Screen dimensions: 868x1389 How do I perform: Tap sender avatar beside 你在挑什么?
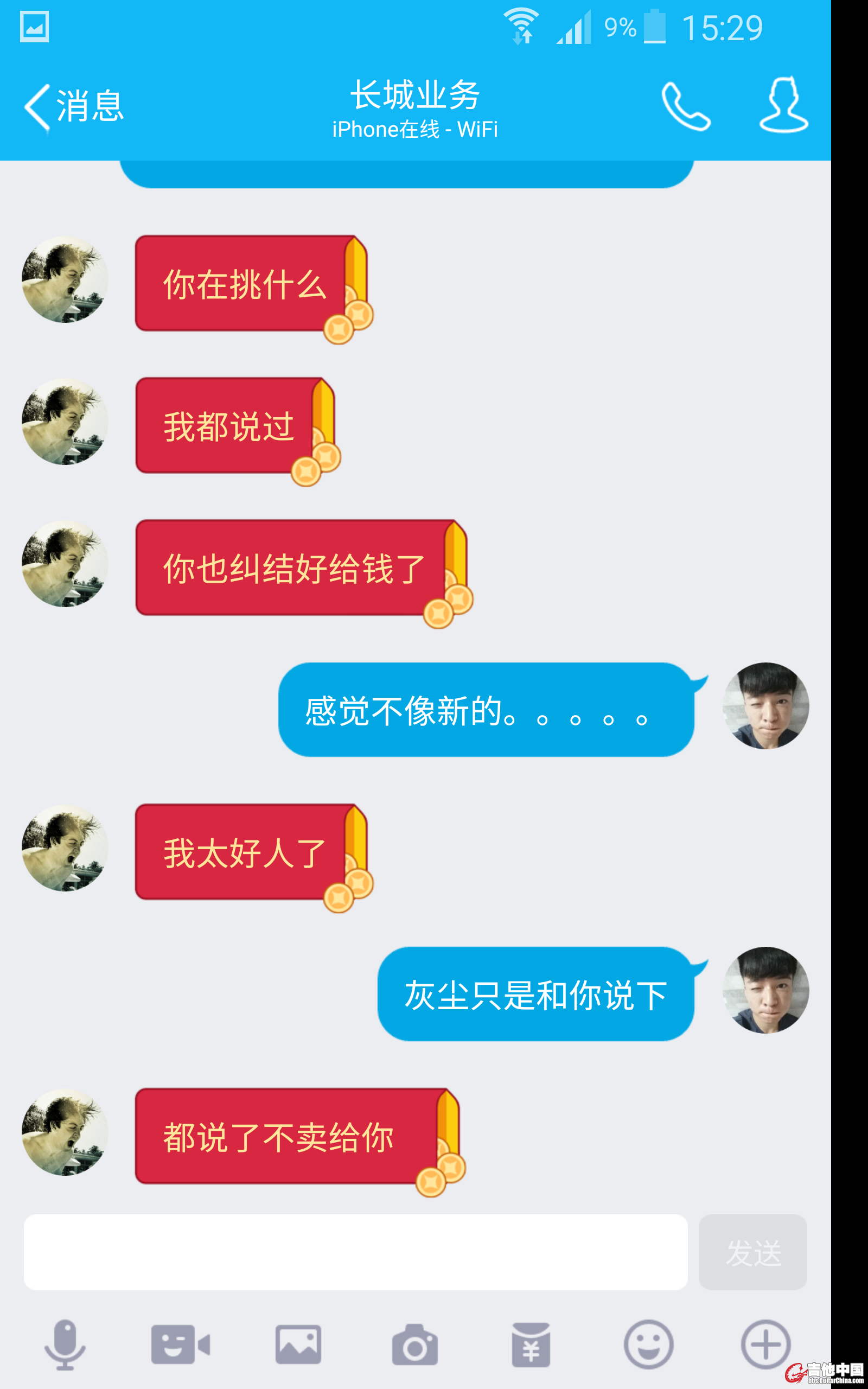pos(65,279)
